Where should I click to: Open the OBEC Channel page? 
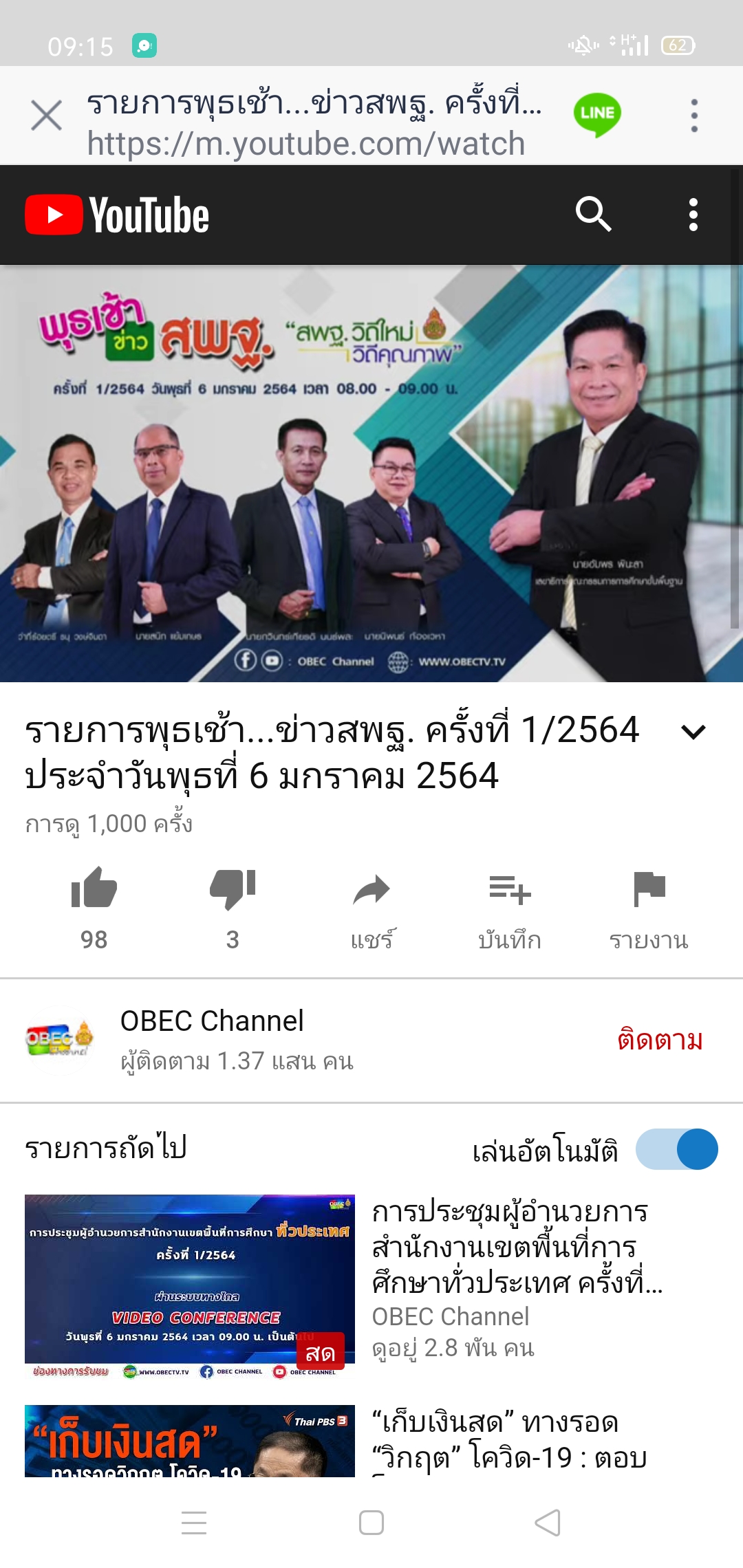point(212,1041)
